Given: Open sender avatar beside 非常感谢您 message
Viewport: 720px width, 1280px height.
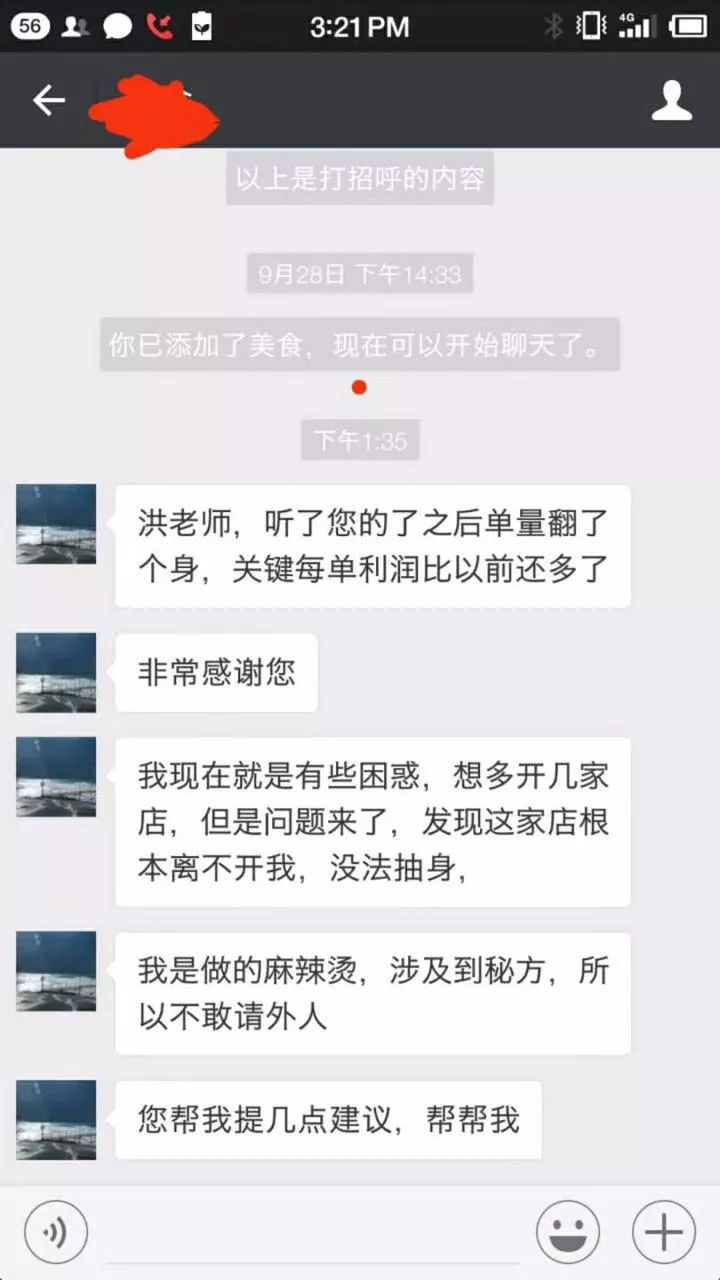Looking at the screenshot, I should (x=56, y=672).
